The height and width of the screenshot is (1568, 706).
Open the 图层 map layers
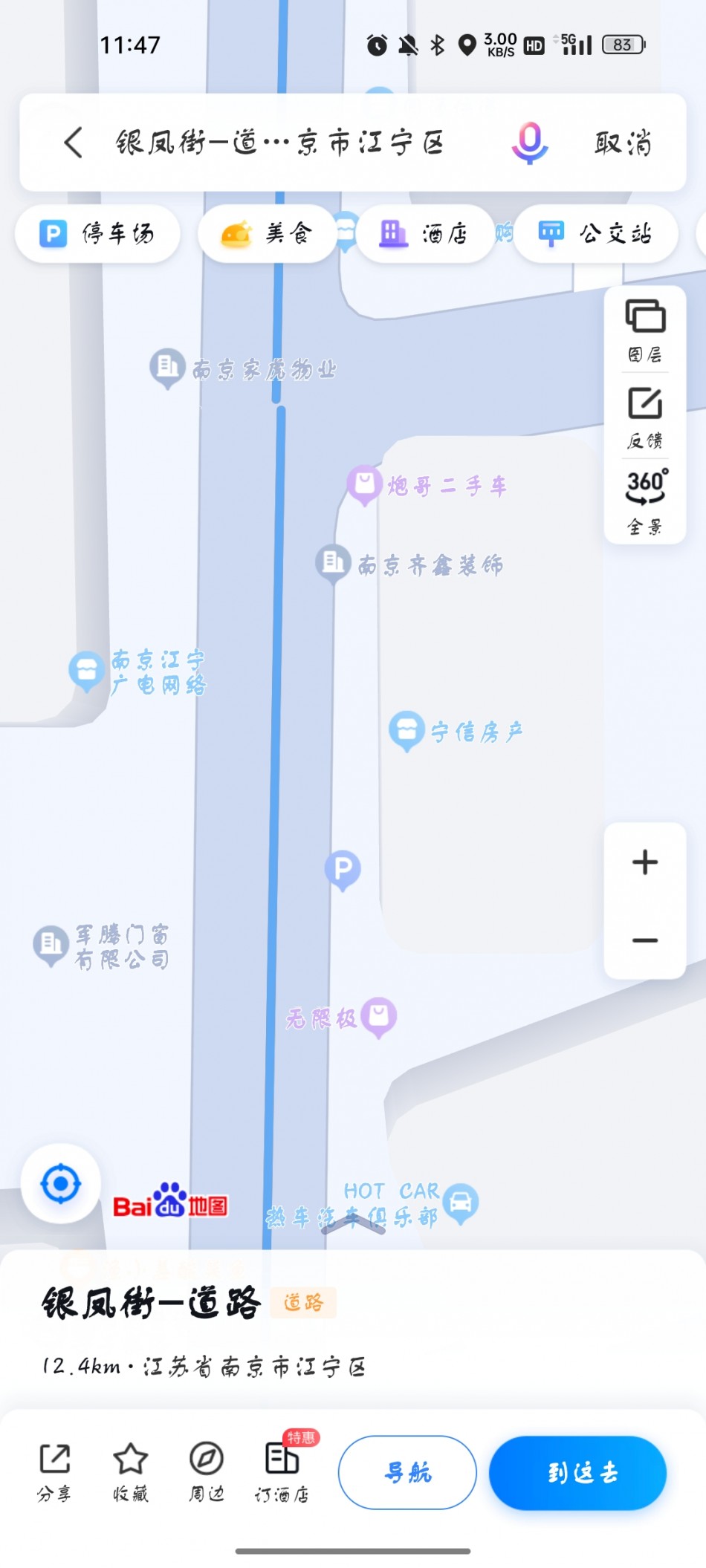click(x=644, y=330)
